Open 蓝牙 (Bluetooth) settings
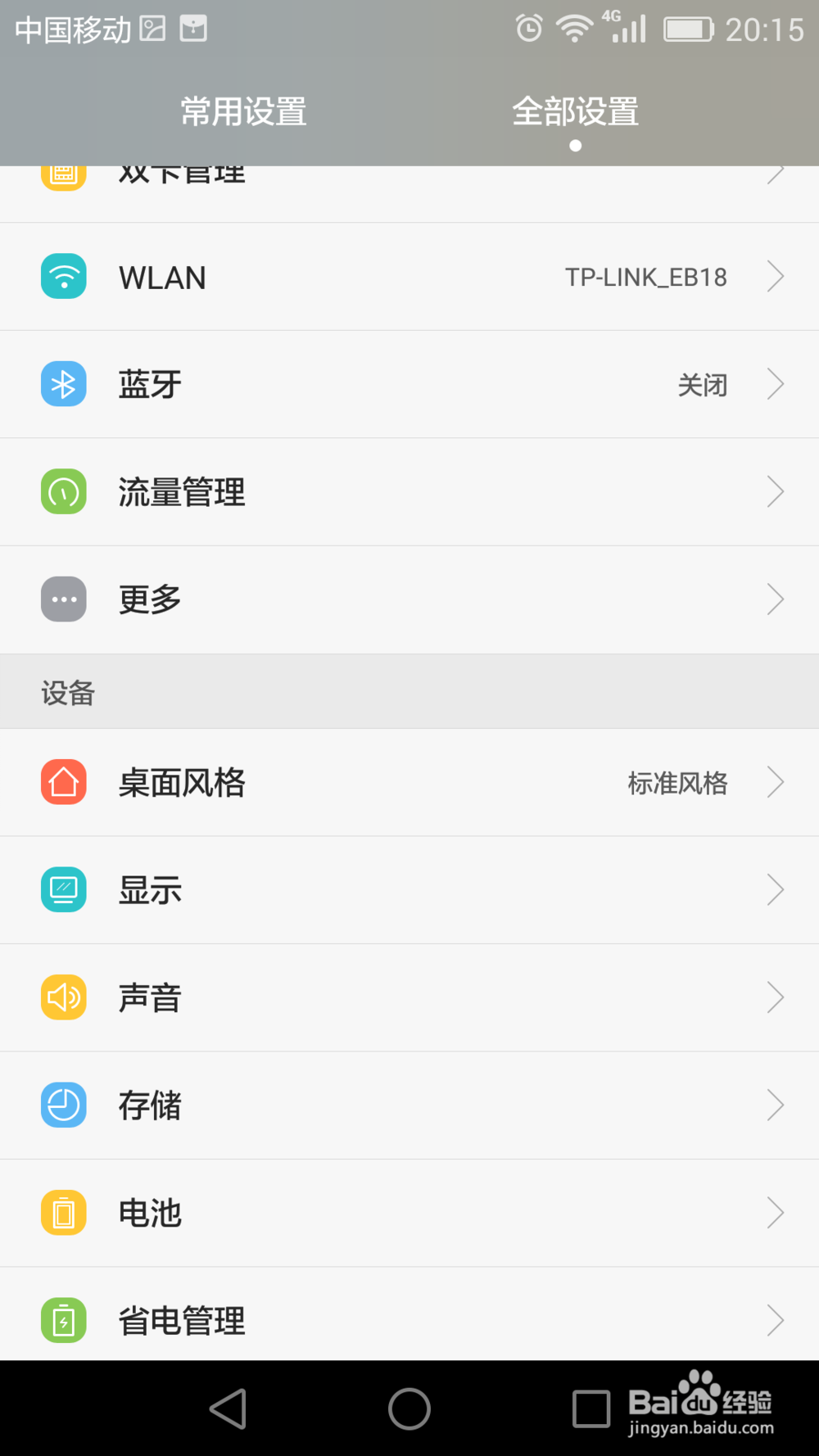The width and height of the screenshot is (819, 1456). [x=409, y=384]
